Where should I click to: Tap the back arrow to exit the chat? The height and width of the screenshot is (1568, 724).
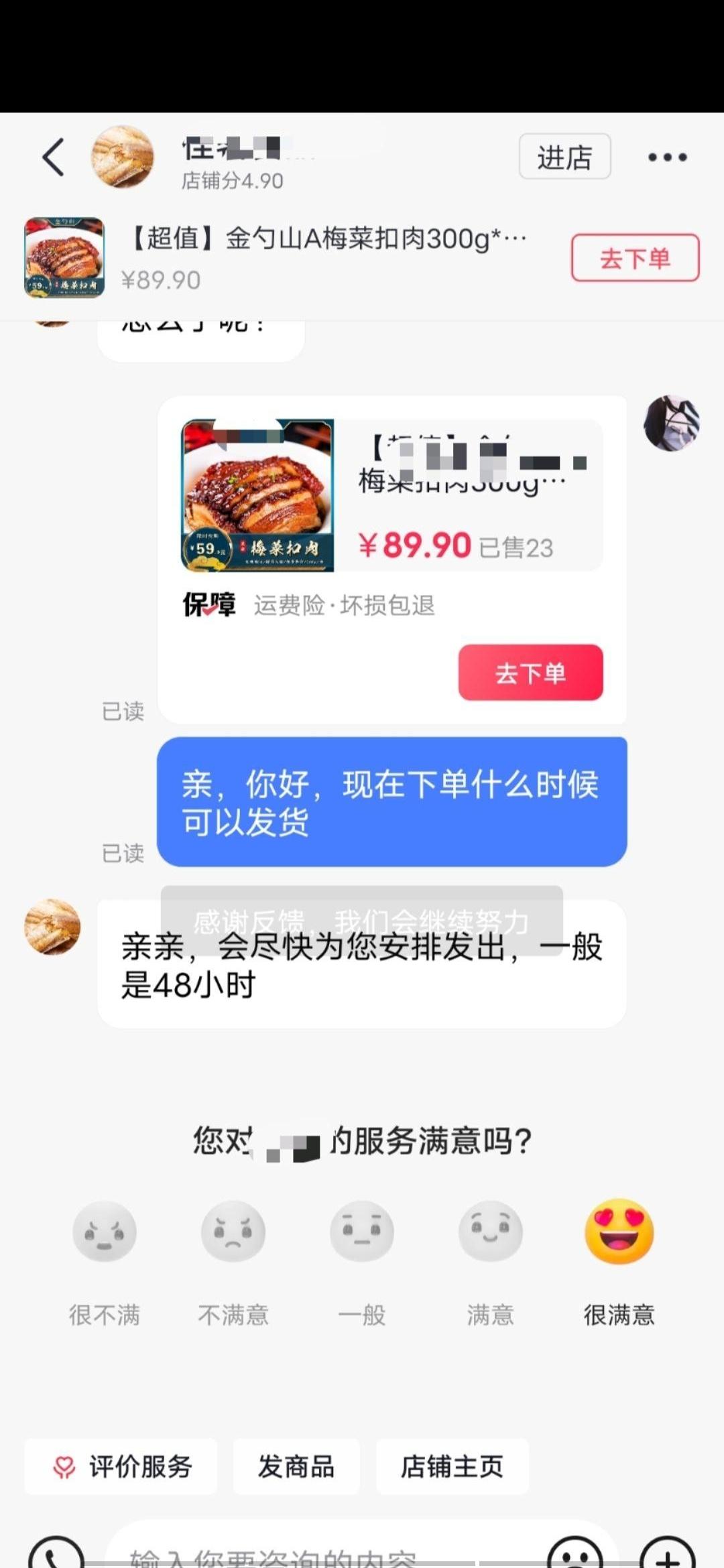coord(53,155)
